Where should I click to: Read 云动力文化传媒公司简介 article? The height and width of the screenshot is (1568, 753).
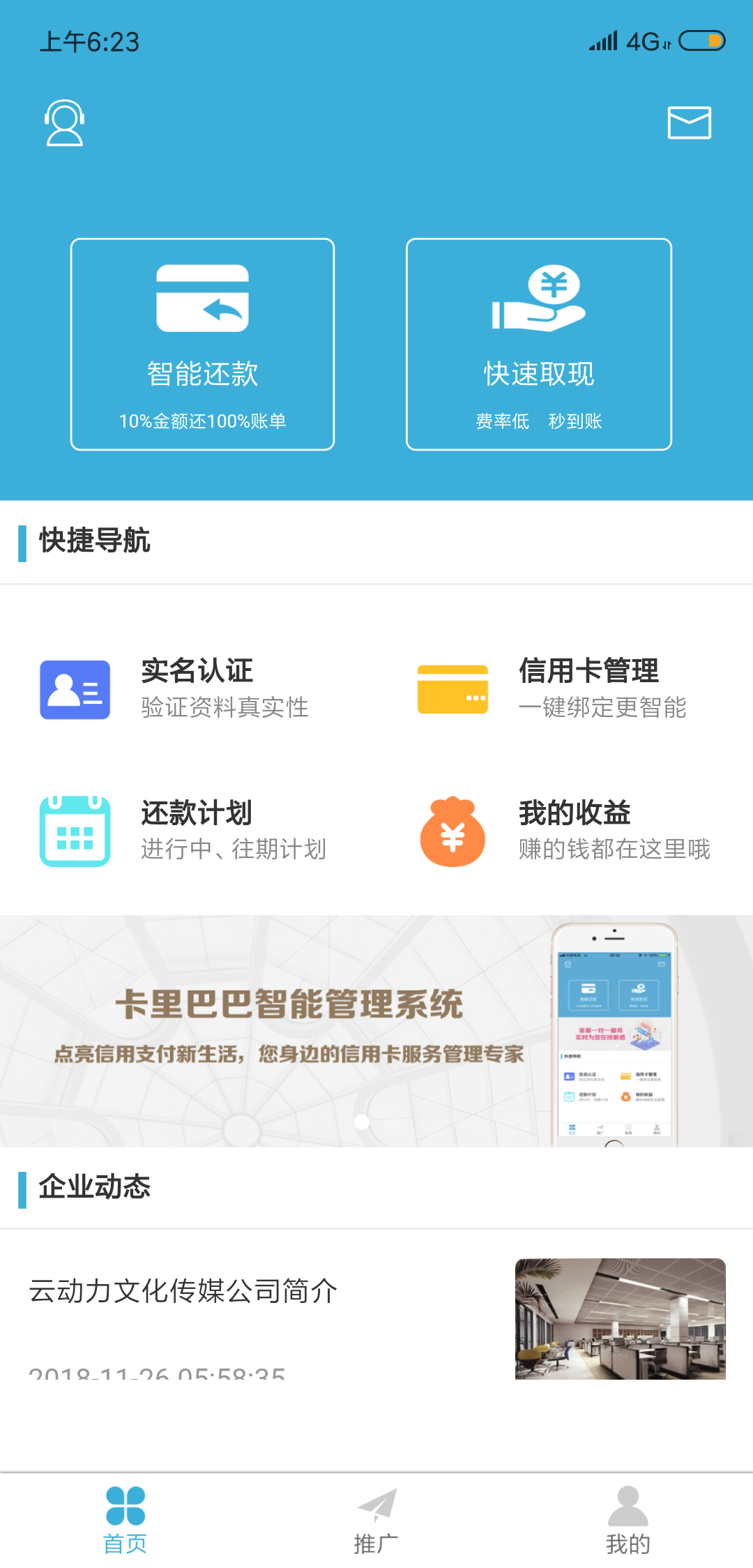pyautogui.click(x=183, y=1290)
